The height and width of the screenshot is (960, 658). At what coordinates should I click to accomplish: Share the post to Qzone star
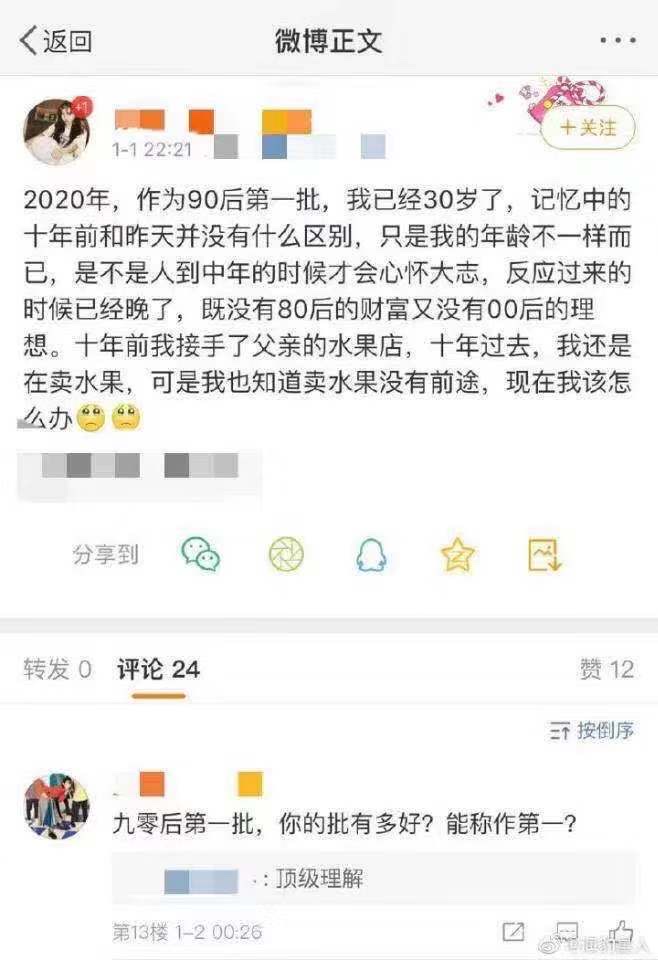point(457,554)
